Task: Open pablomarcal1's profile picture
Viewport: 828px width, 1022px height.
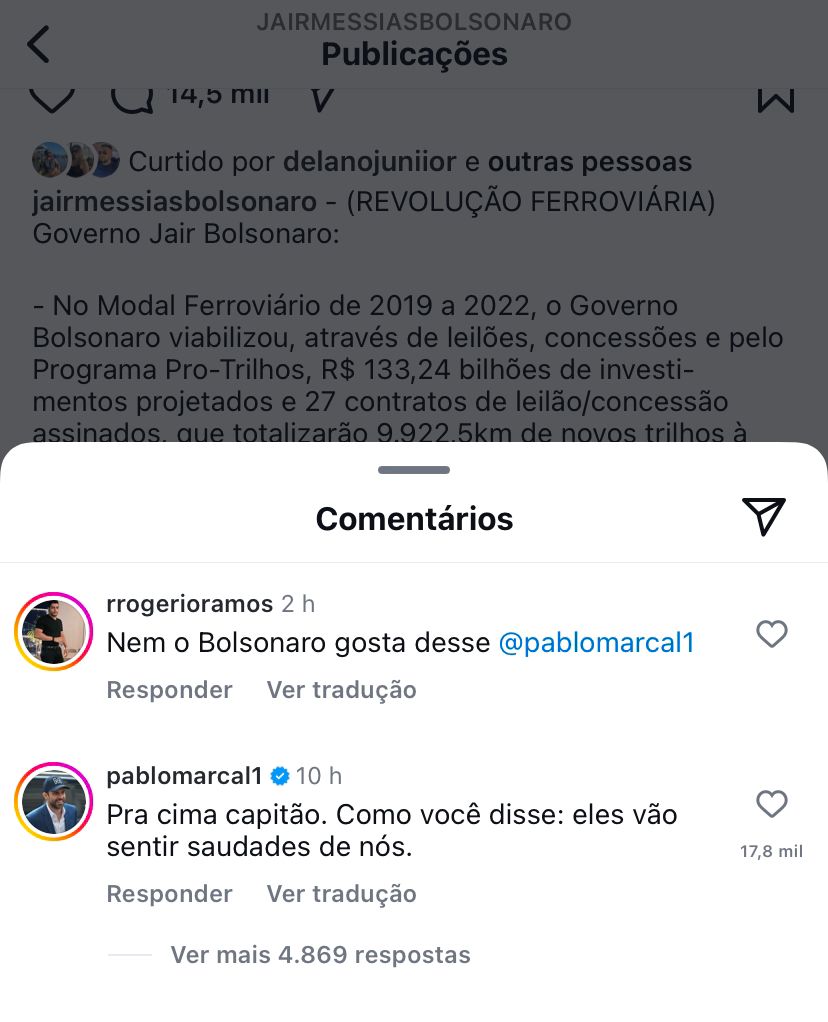Action: pos(54,802)
